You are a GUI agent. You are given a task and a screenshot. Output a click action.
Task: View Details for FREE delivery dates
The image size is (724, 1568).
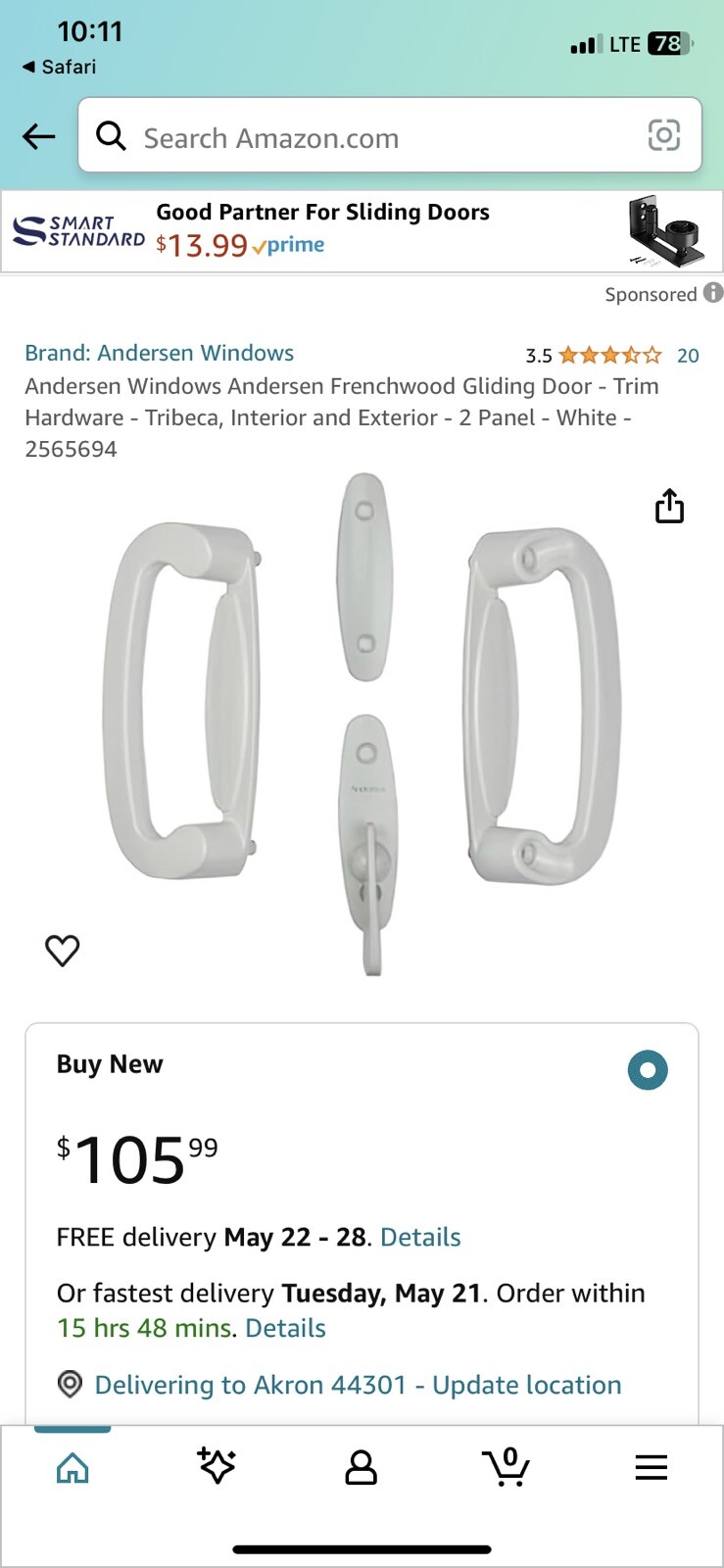click(x=420, y=1237)
